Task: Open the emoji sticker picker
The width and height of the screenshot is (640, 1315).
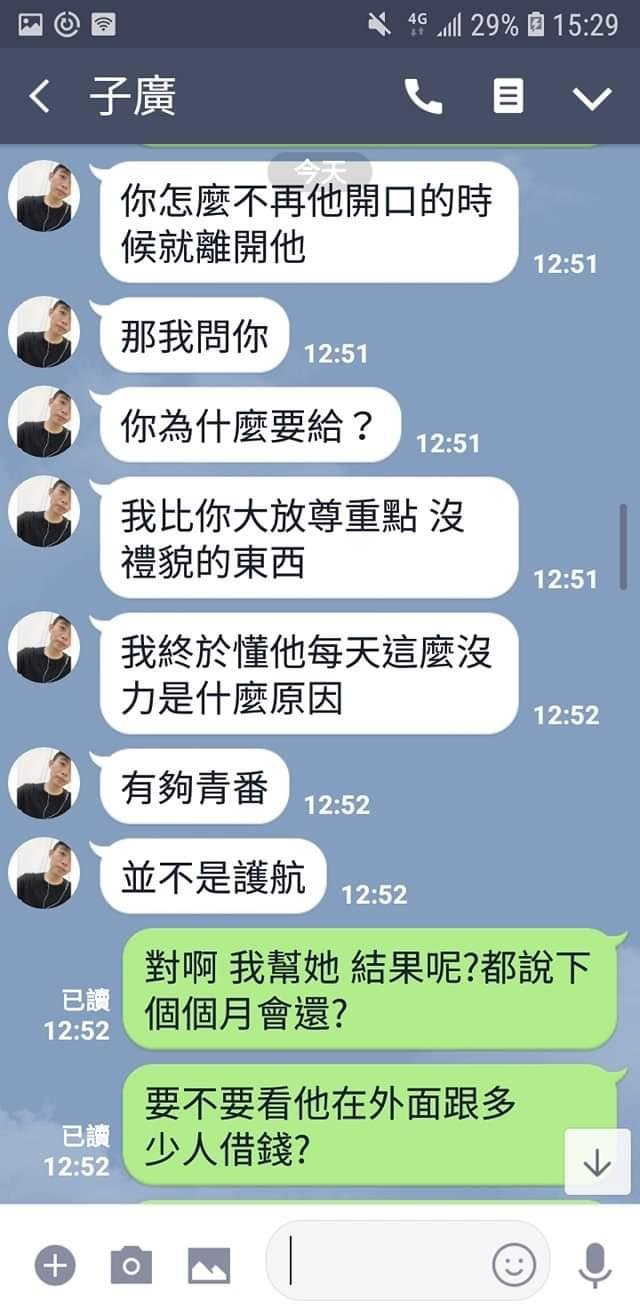Action: (514, 1265)
